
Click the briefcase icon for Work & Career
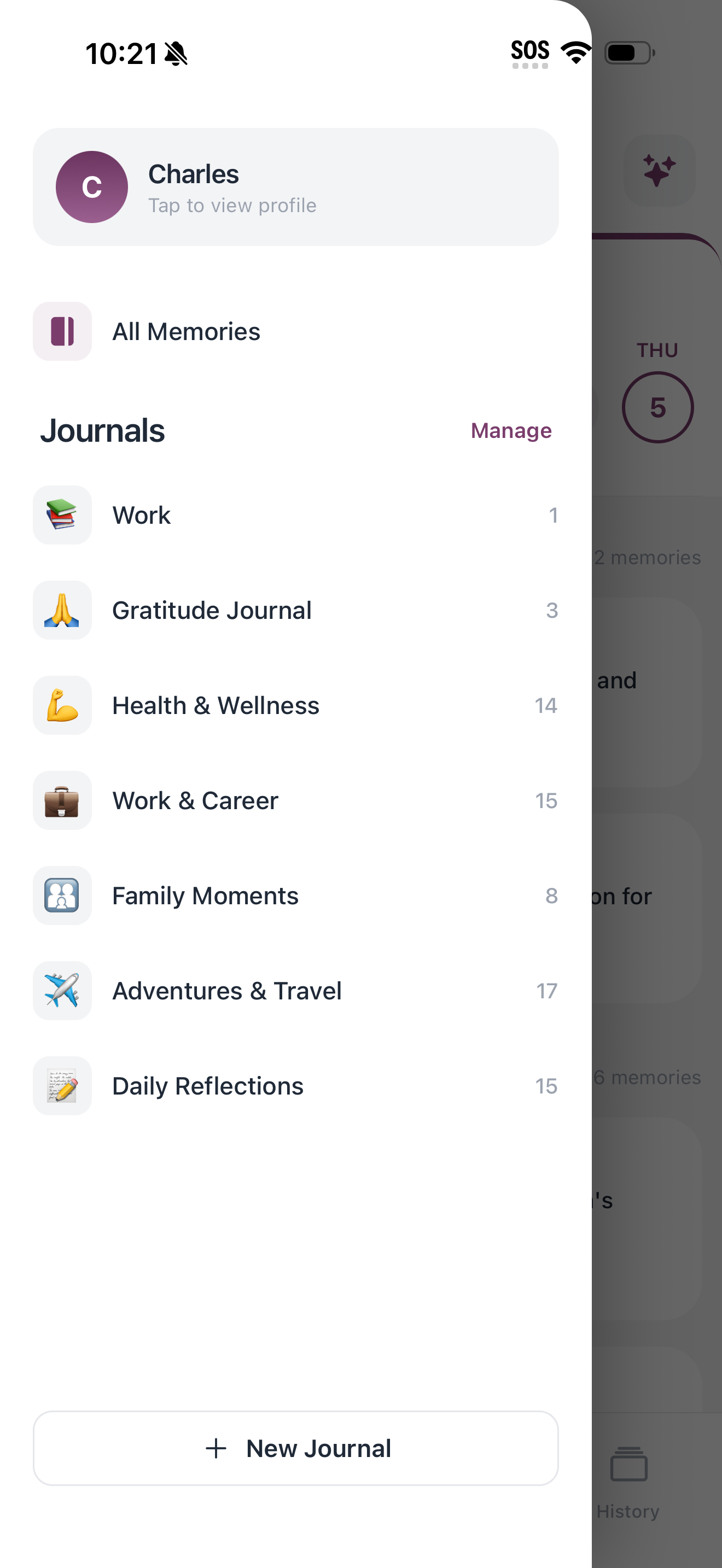tap(62, 800)
